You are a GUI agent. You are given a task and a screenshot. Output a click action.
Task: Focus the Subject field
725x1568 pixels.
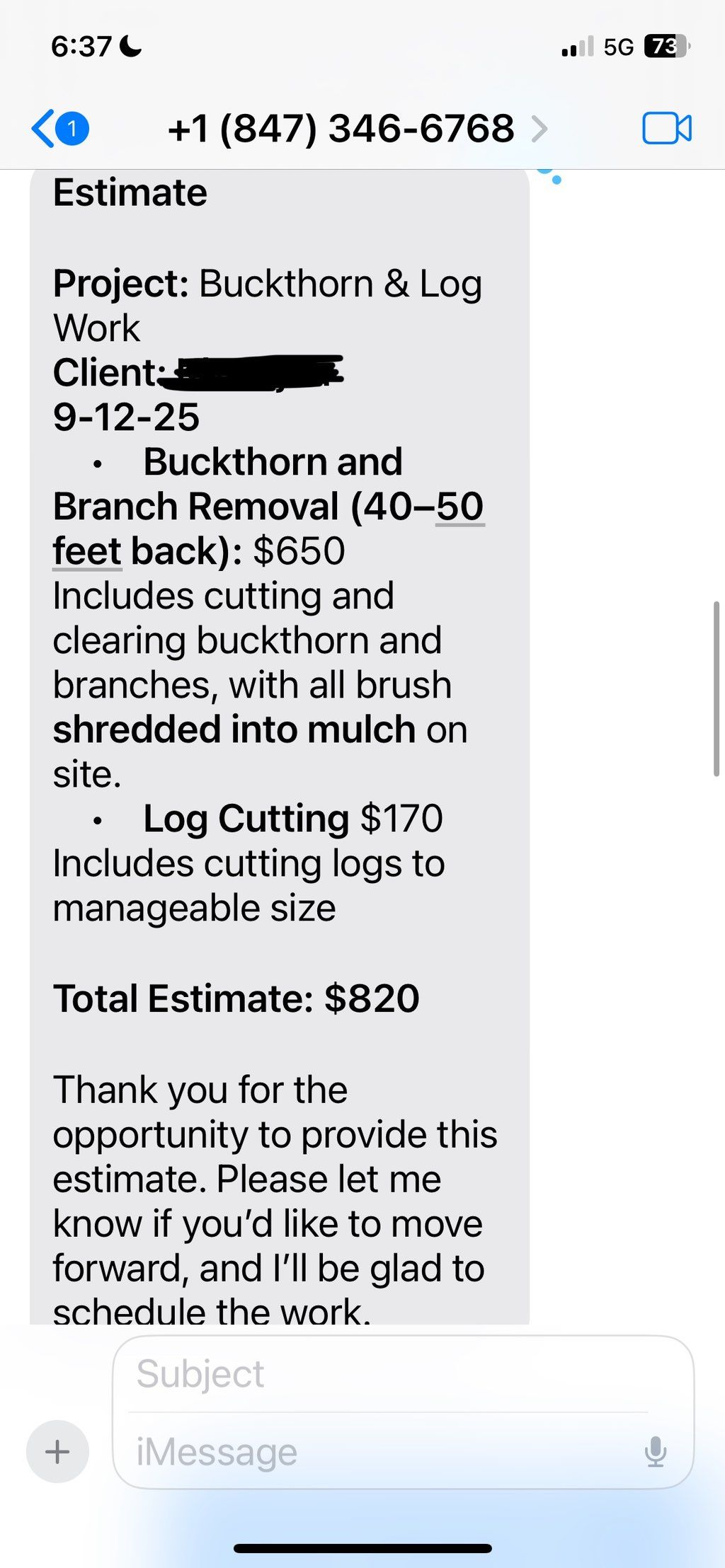click(x=389, y=1374)
